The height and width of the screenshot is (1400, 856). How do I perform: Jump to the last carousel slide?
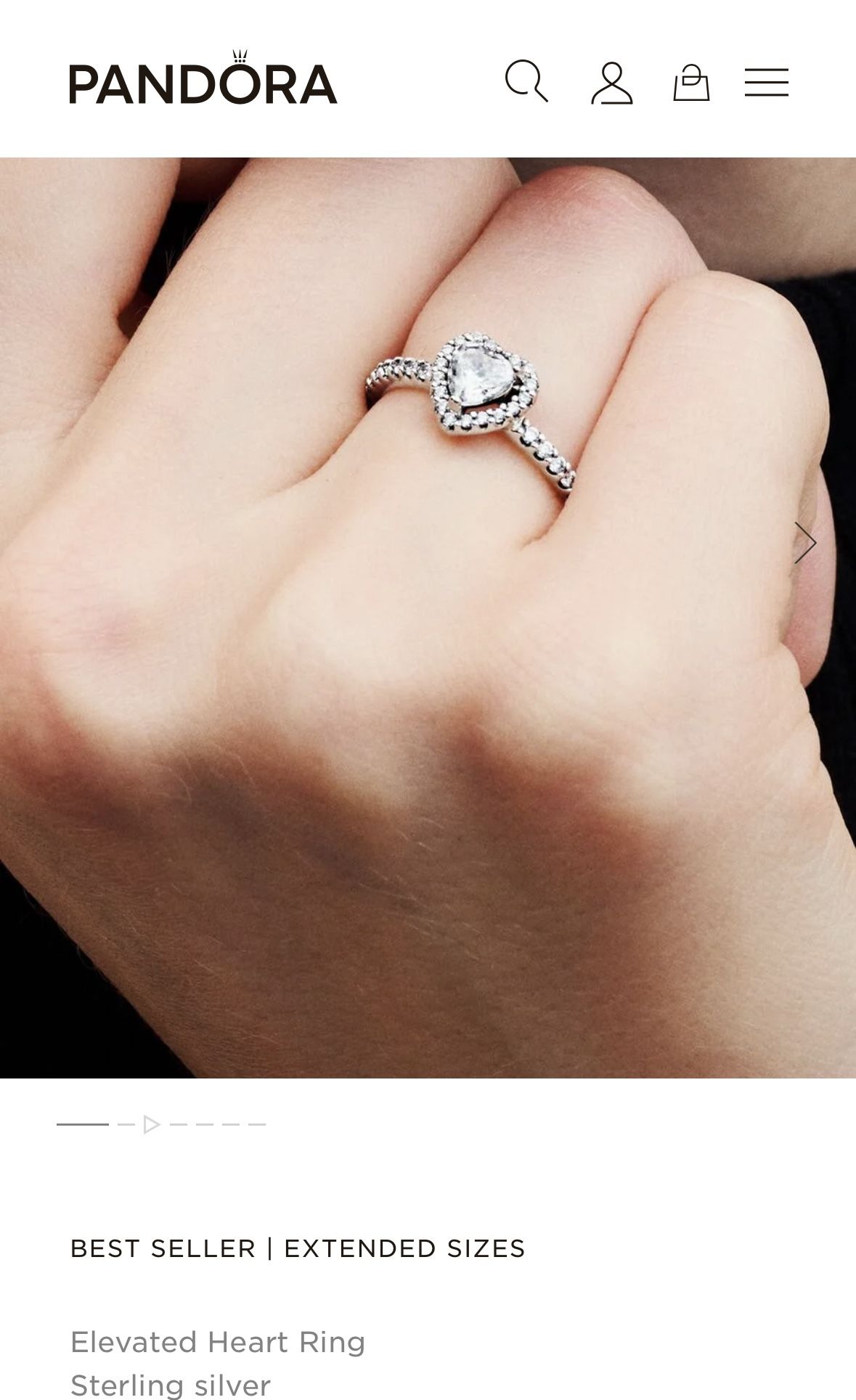256,1124
